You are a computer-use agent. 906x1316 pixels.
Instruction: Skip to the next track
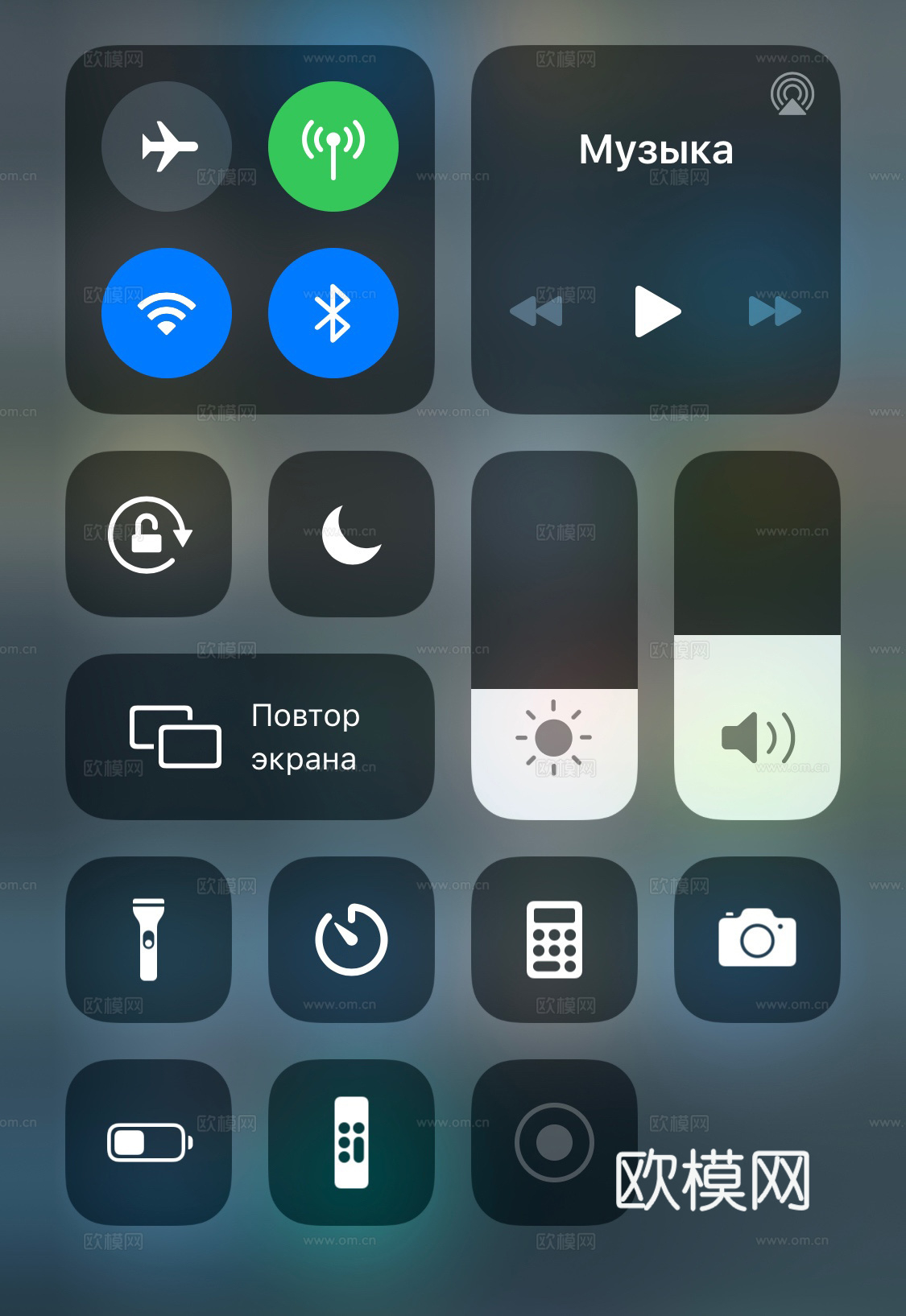tap(774, 311)
